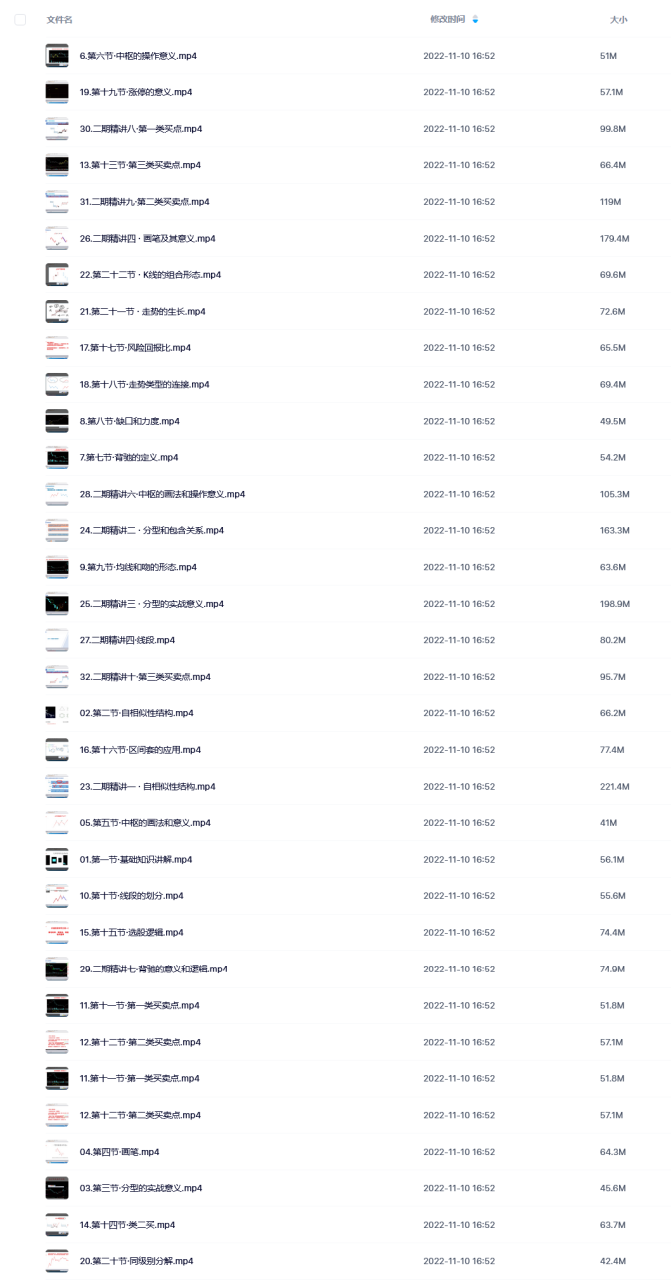Sort files by 修改时间 column
Viewport: 671px width, 1280px height.
[448, 19]
